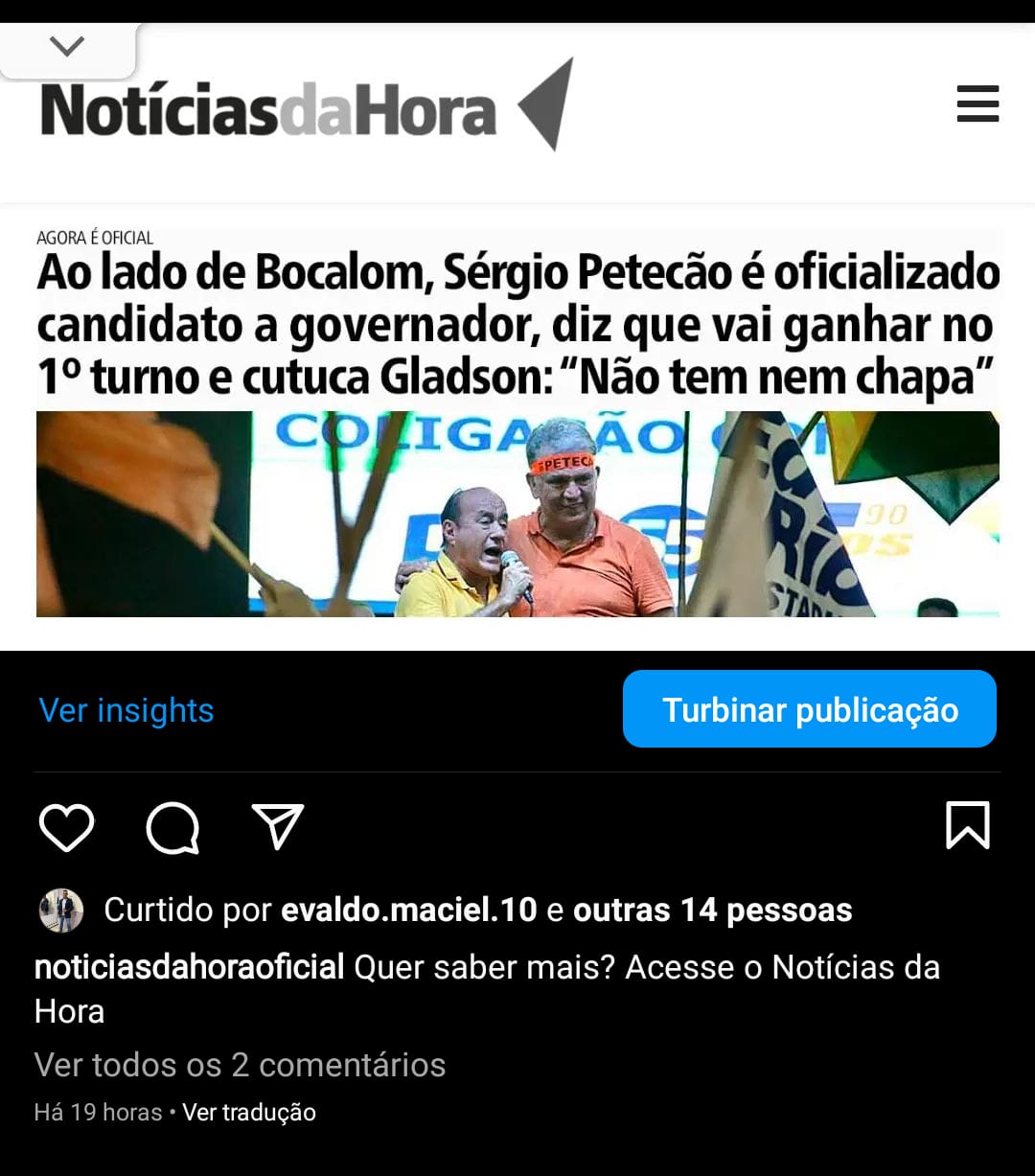Open evaldo.maciel.10's profile link
Screen dimensions: 1035x1176
[406, 911]
